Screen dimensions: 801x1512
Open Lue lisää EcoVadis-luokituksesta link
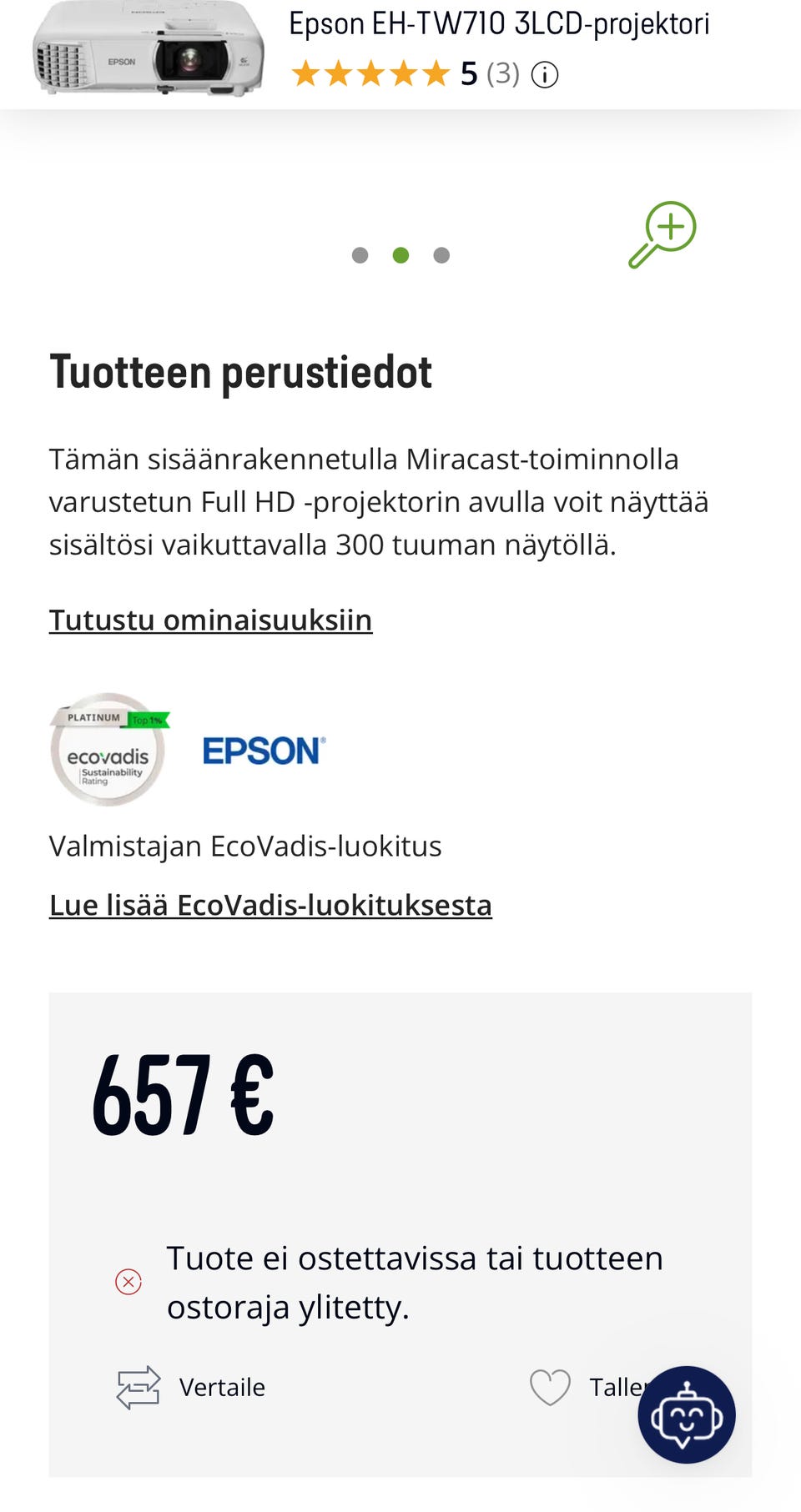tap(270, 905)
